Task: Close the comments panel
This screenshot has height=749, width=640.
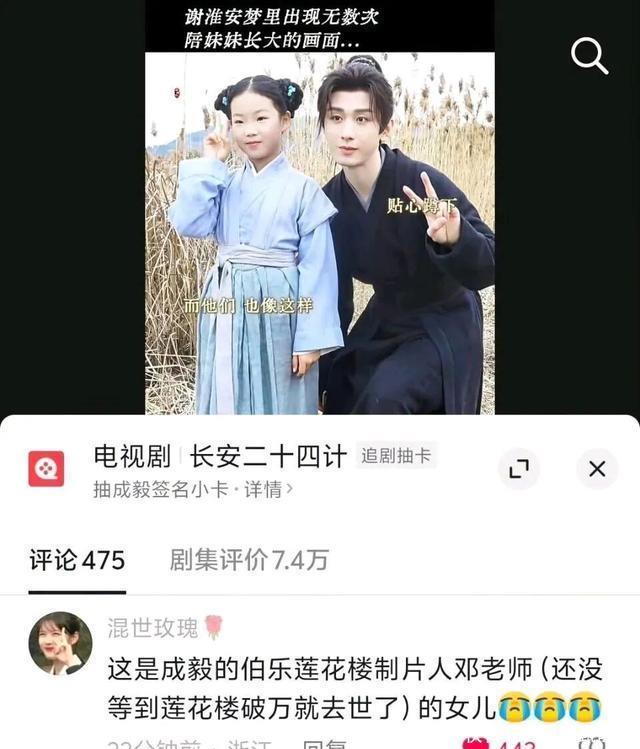Action: [597, 469]
